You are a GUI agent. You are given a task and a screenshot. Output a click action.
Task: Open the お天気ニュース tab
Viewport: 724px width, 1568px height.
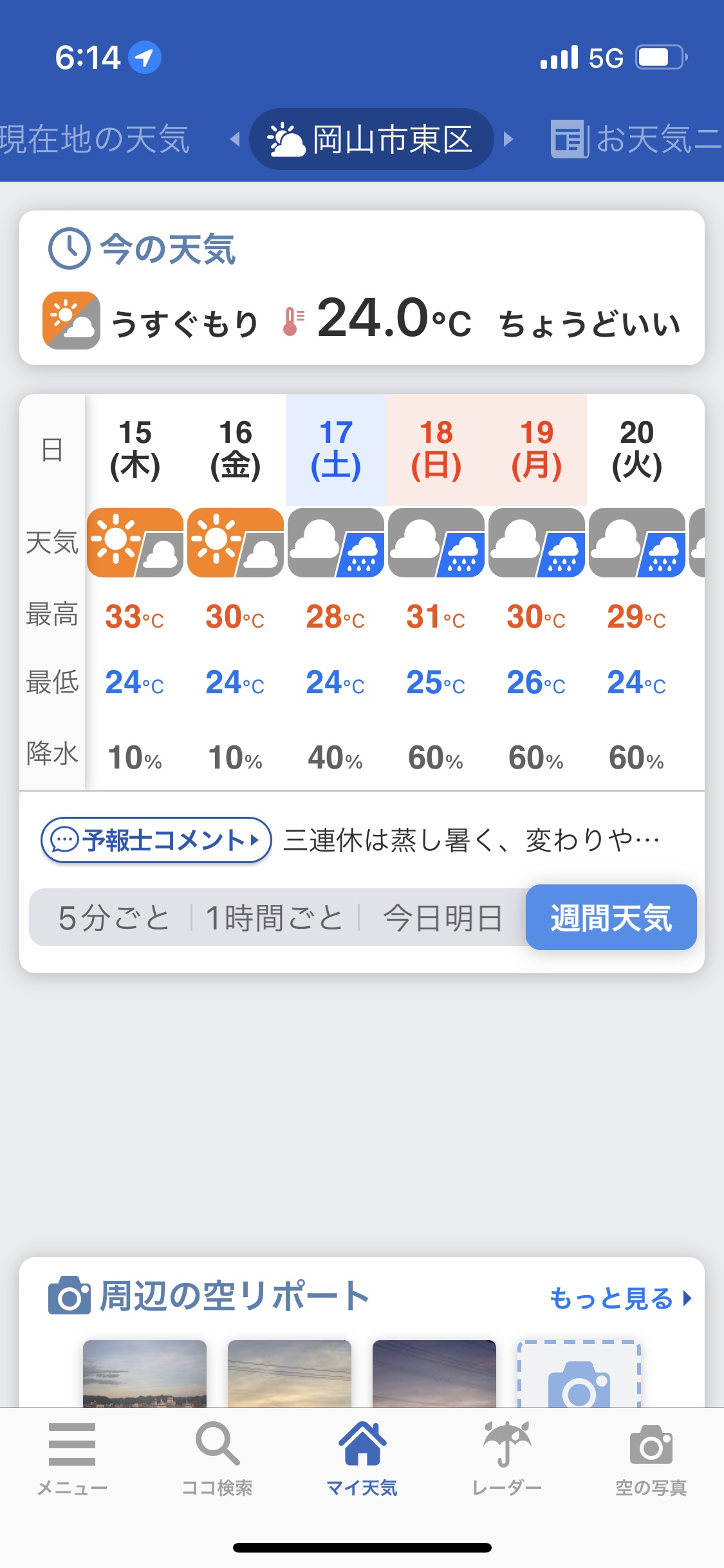[637, 139]
